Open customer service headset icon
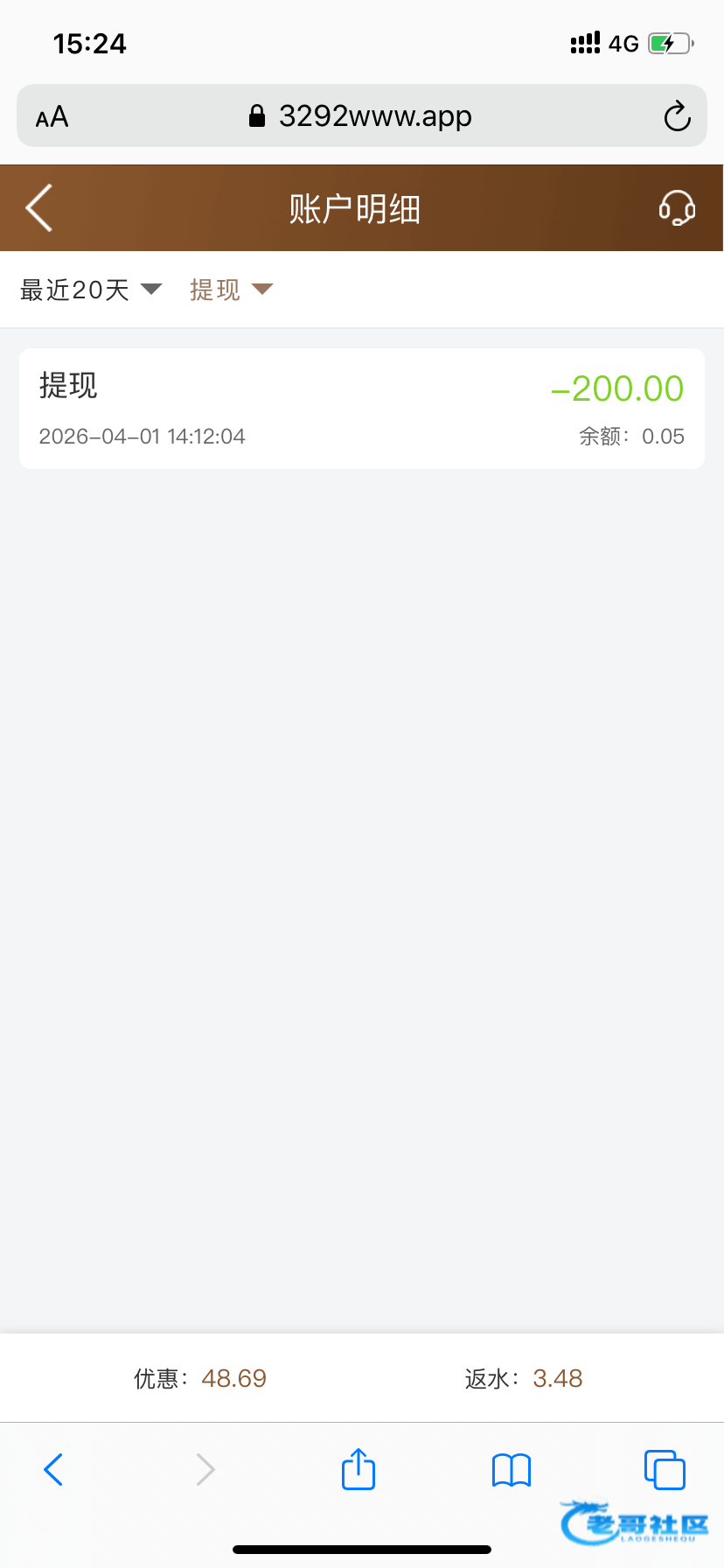724x1568 pixels. click(x=677, y=208)
